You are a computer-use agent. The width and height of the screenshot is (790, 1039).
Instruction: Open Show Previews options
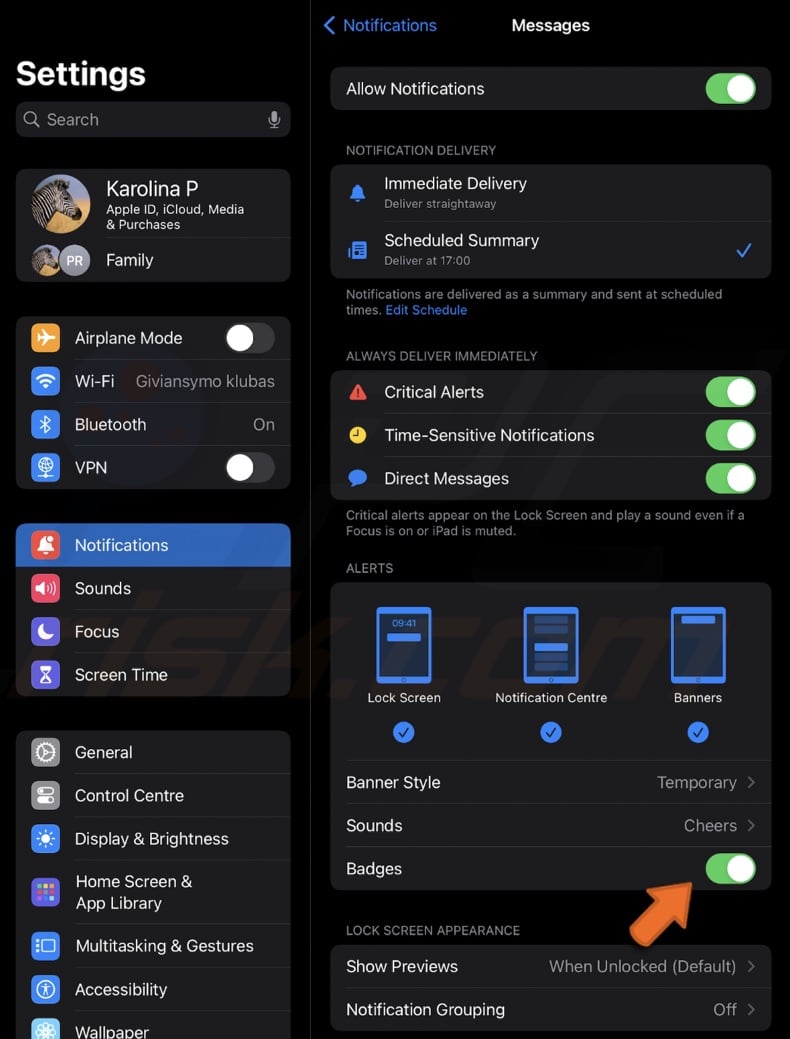click(550, 966)
